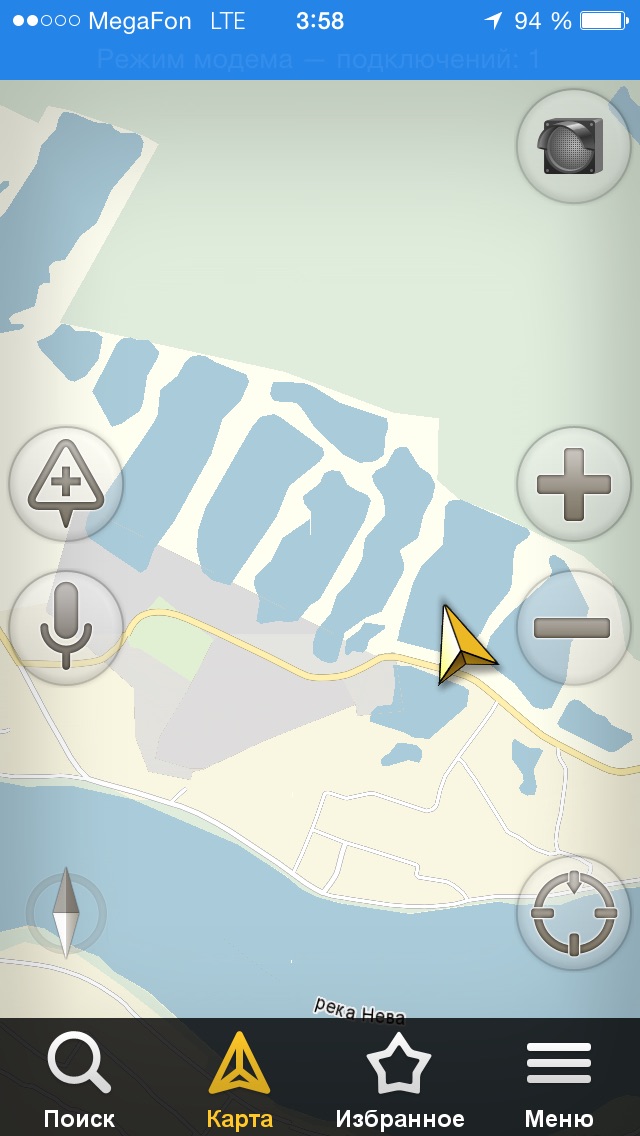
Task: Open the Поиск search tab
Action: point(79,1080)
